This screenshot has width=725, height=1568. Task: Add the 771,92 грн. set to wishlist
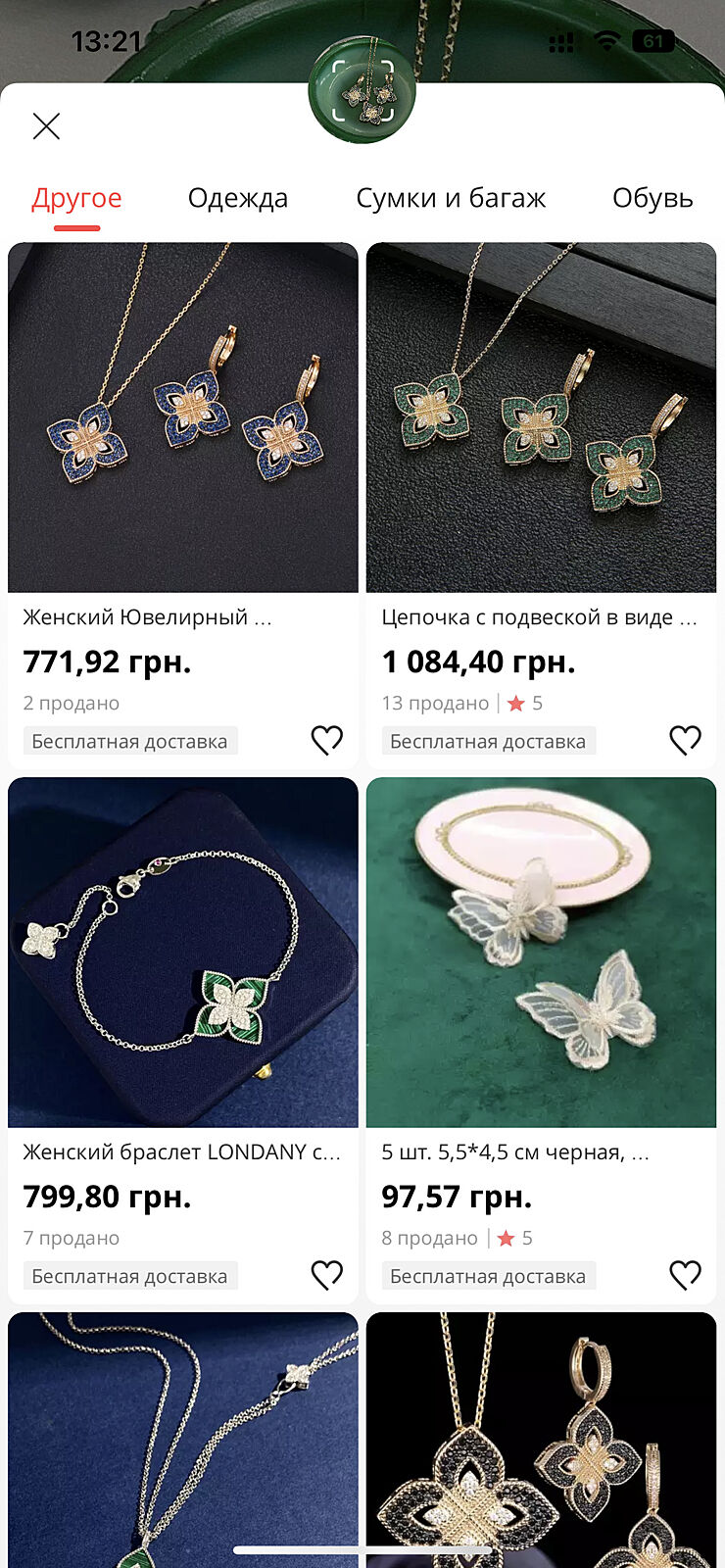tap(326, 740)
